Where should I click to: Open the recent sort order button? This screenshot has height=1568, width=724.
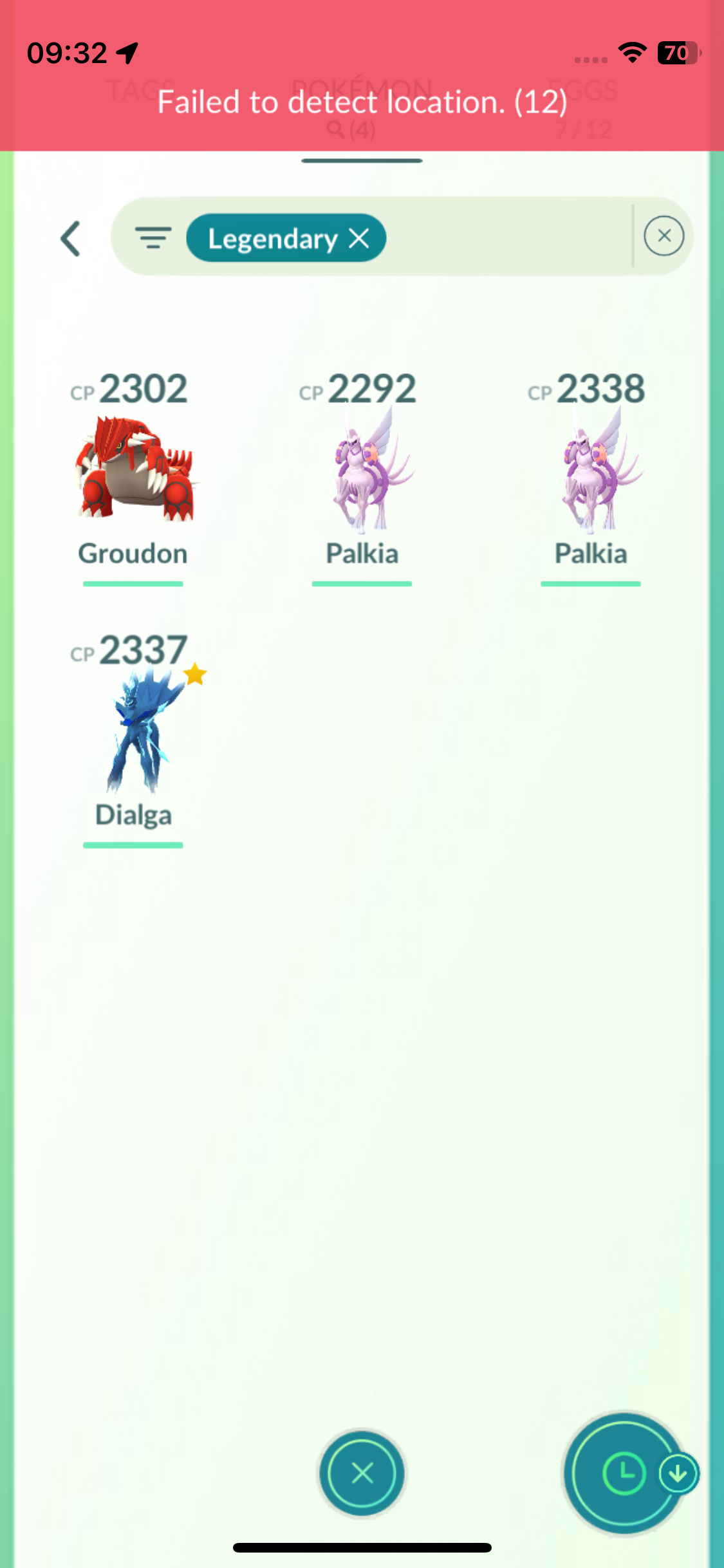tap(622, 1473)
